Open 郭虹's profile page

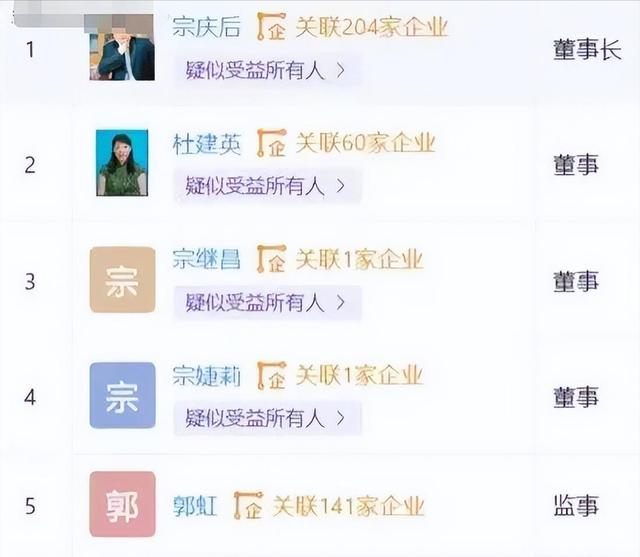click(194, 505)
